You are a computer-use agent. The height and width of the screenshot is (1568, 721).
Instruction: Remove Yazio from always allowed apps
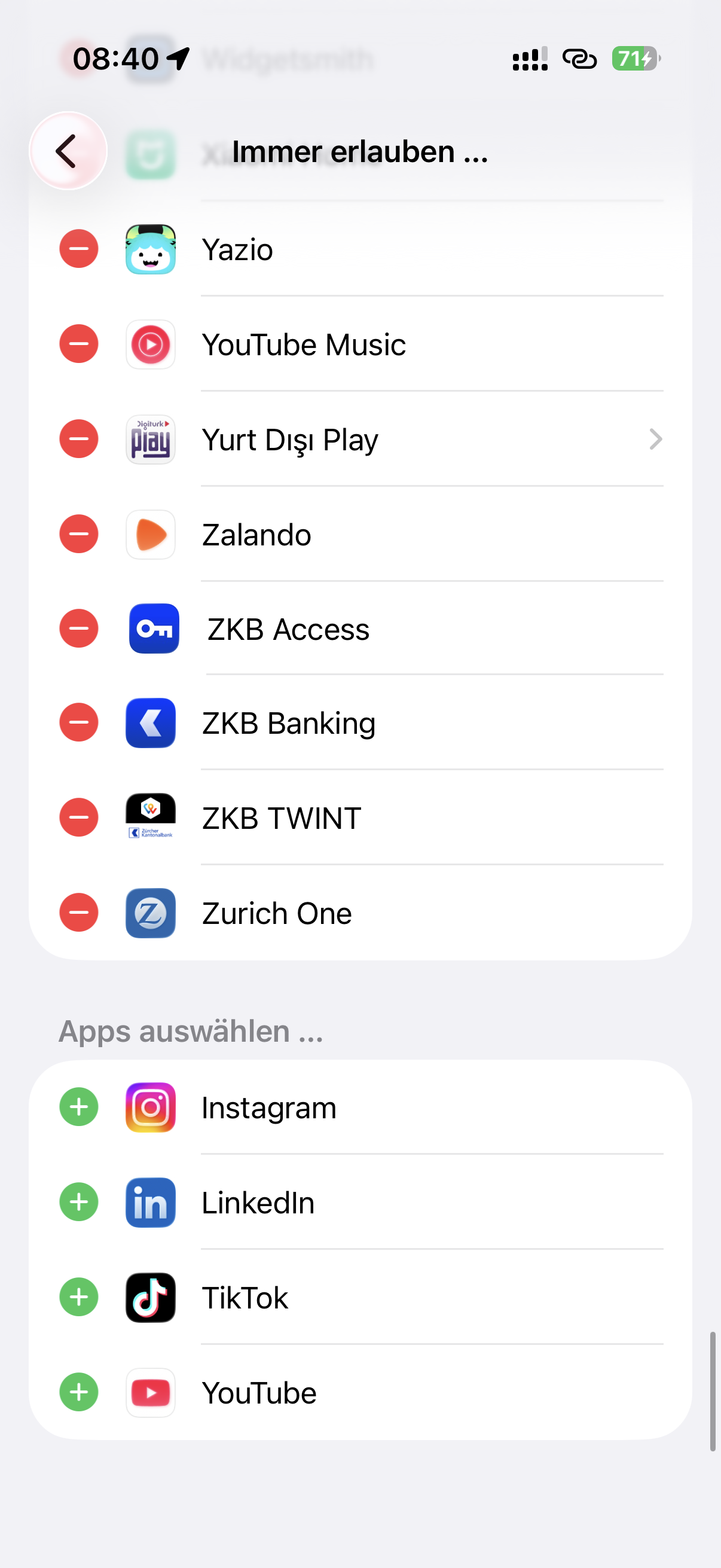click(x=78, y=249)
